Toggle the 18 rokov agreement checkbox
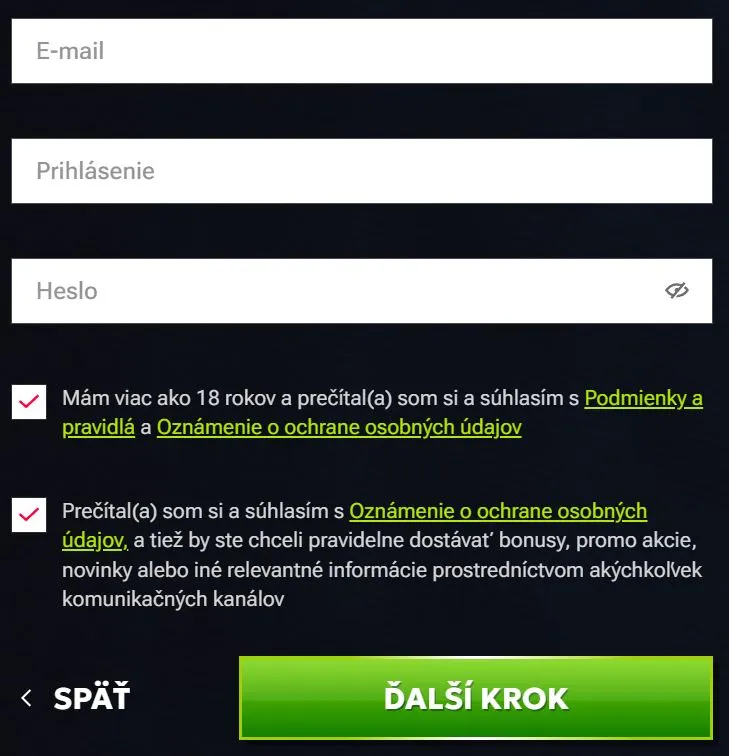 pos(27,403)
